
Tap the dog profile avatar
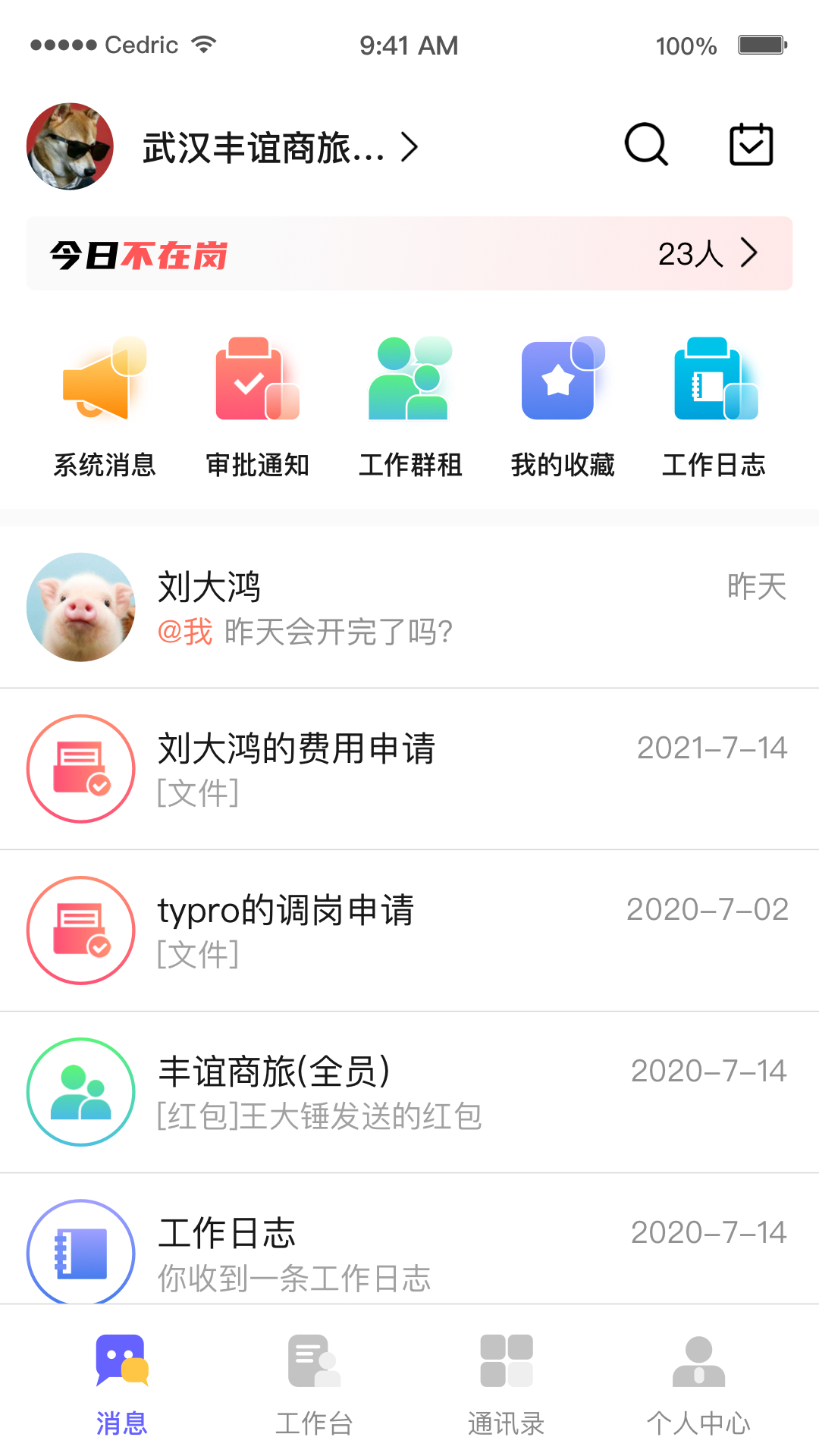(x=70, y=146)
